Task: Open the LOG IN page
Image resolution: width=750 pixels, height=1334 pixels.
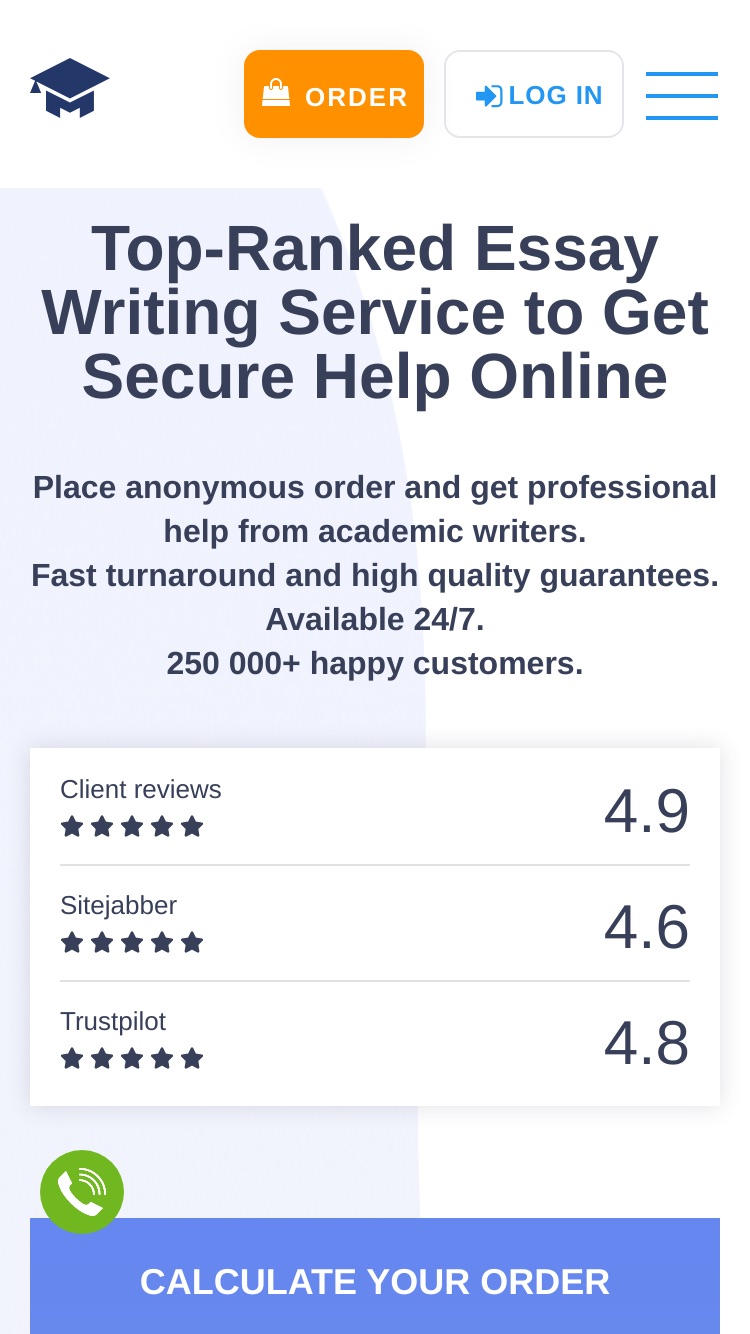Action: tap(534, 94)
